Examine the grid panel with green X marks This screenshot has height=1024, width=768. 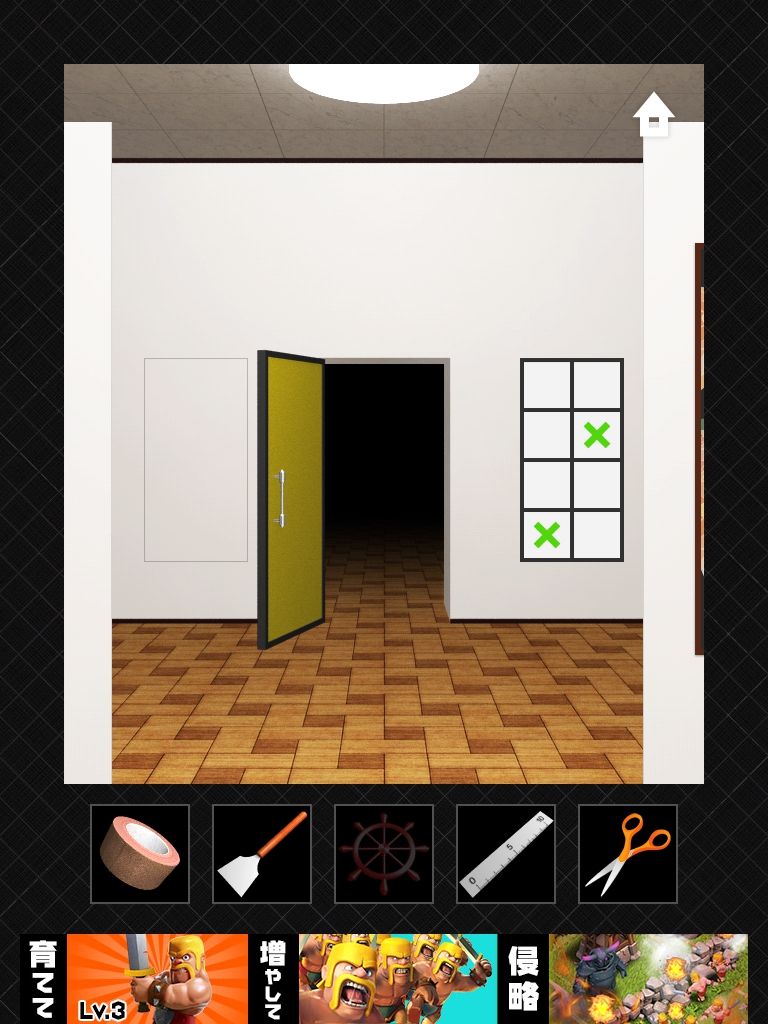[x=572, y=460]
